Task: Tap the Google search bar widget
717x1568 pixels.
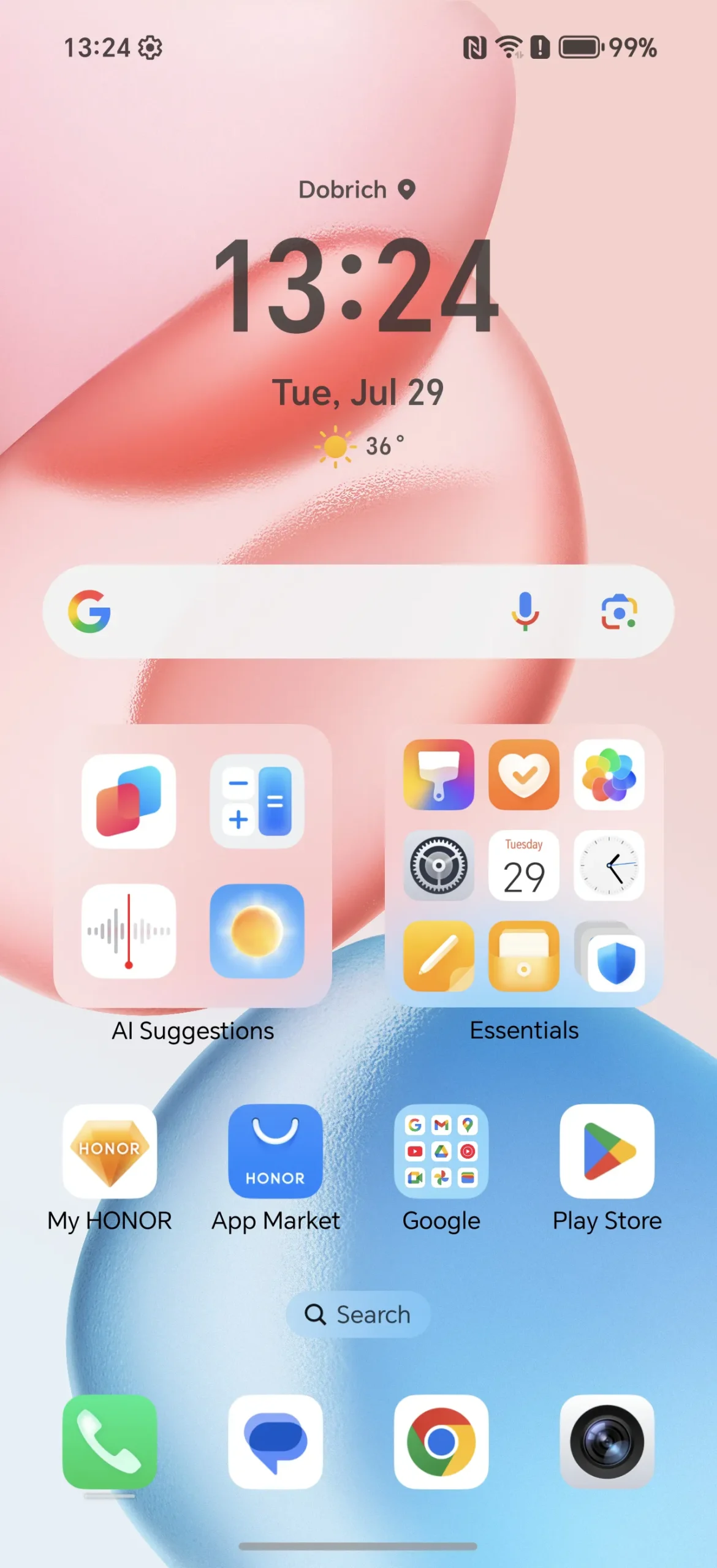Action: coord(358,611)
